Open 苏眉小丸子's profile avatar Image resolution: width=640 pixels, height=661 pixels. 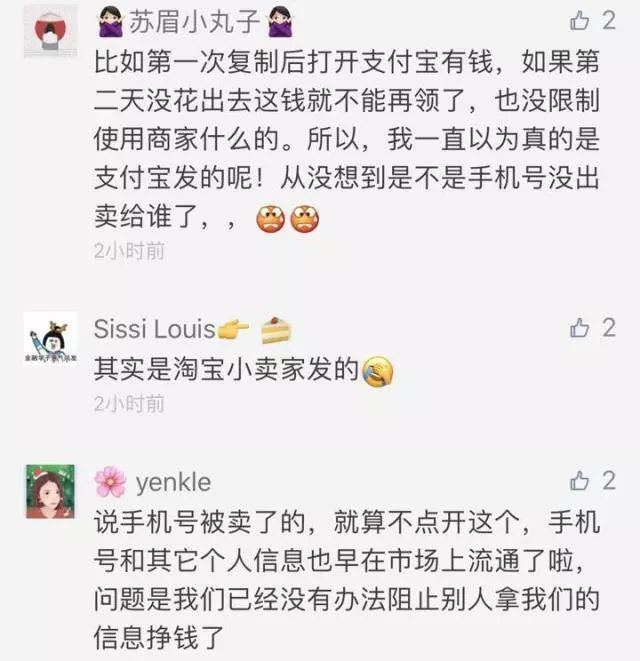[50, 30]
